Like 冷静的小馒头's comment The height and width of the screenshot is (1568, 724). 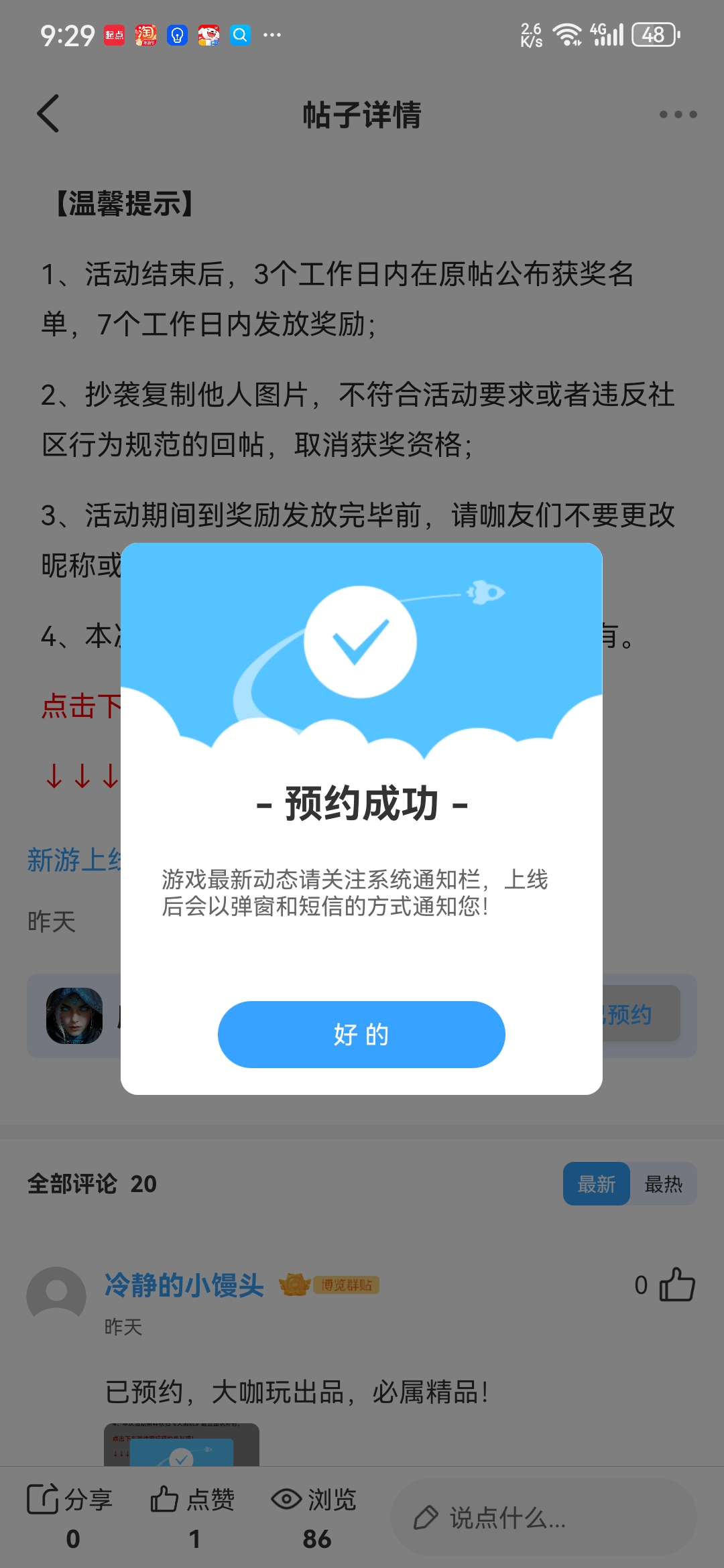coord(676,1285)
